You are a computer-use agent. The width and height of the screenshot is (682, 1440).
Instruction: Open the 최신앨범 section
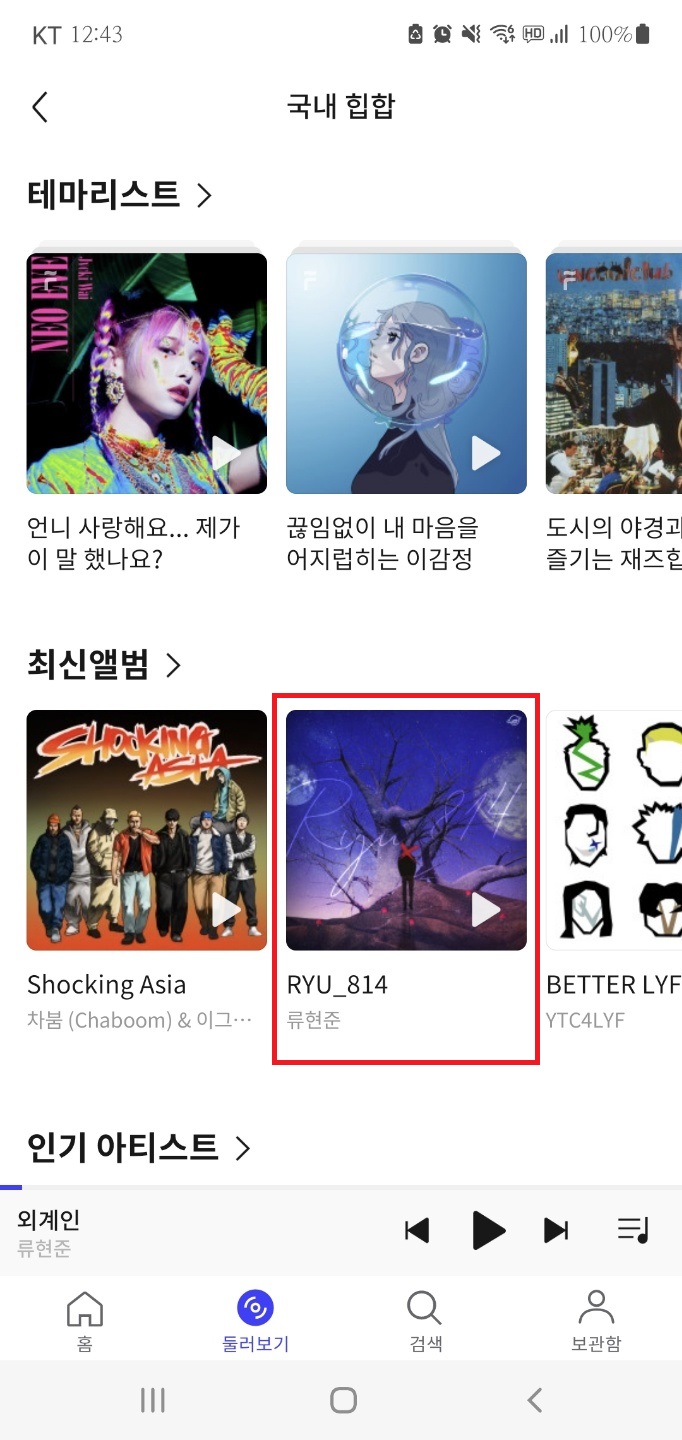(104, 664)
